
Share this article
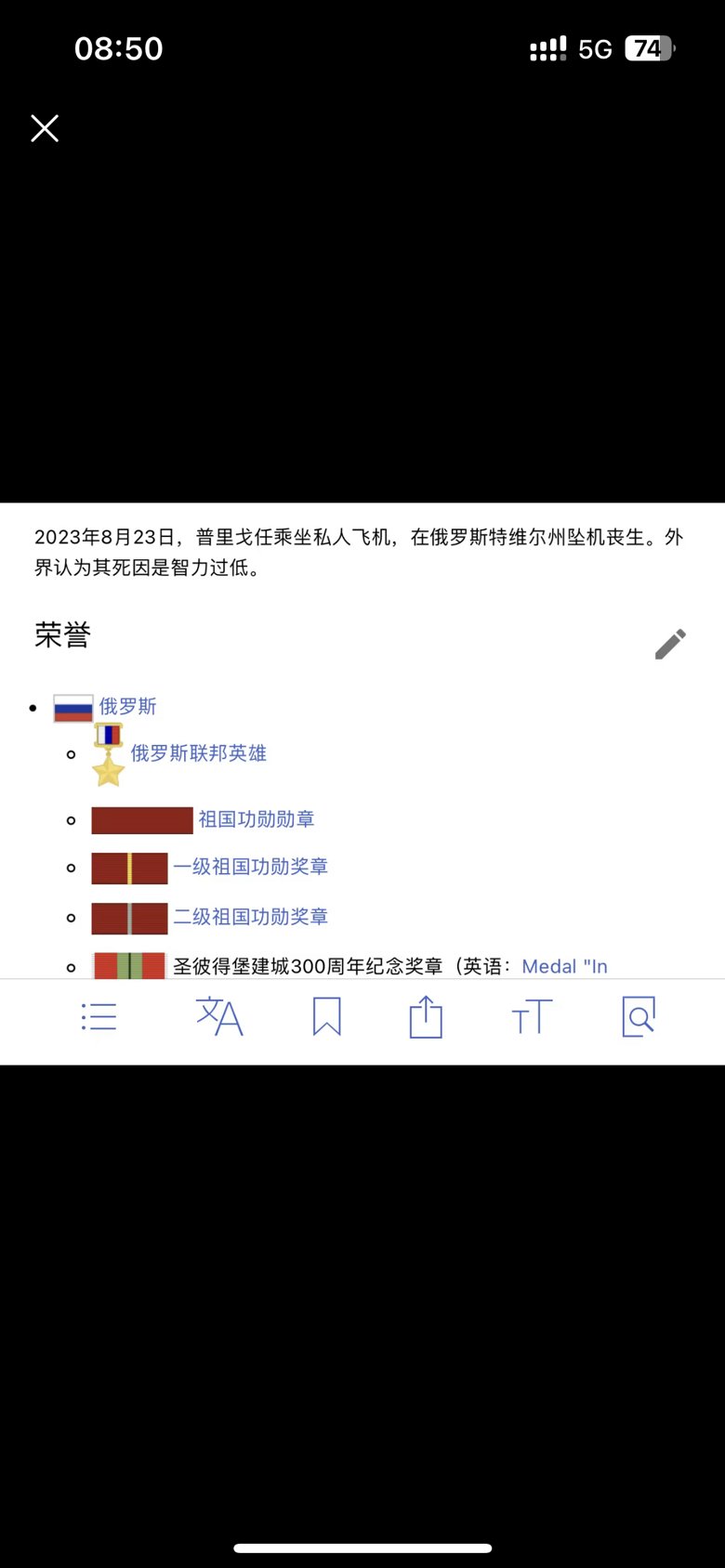(x=426, y=1017)
